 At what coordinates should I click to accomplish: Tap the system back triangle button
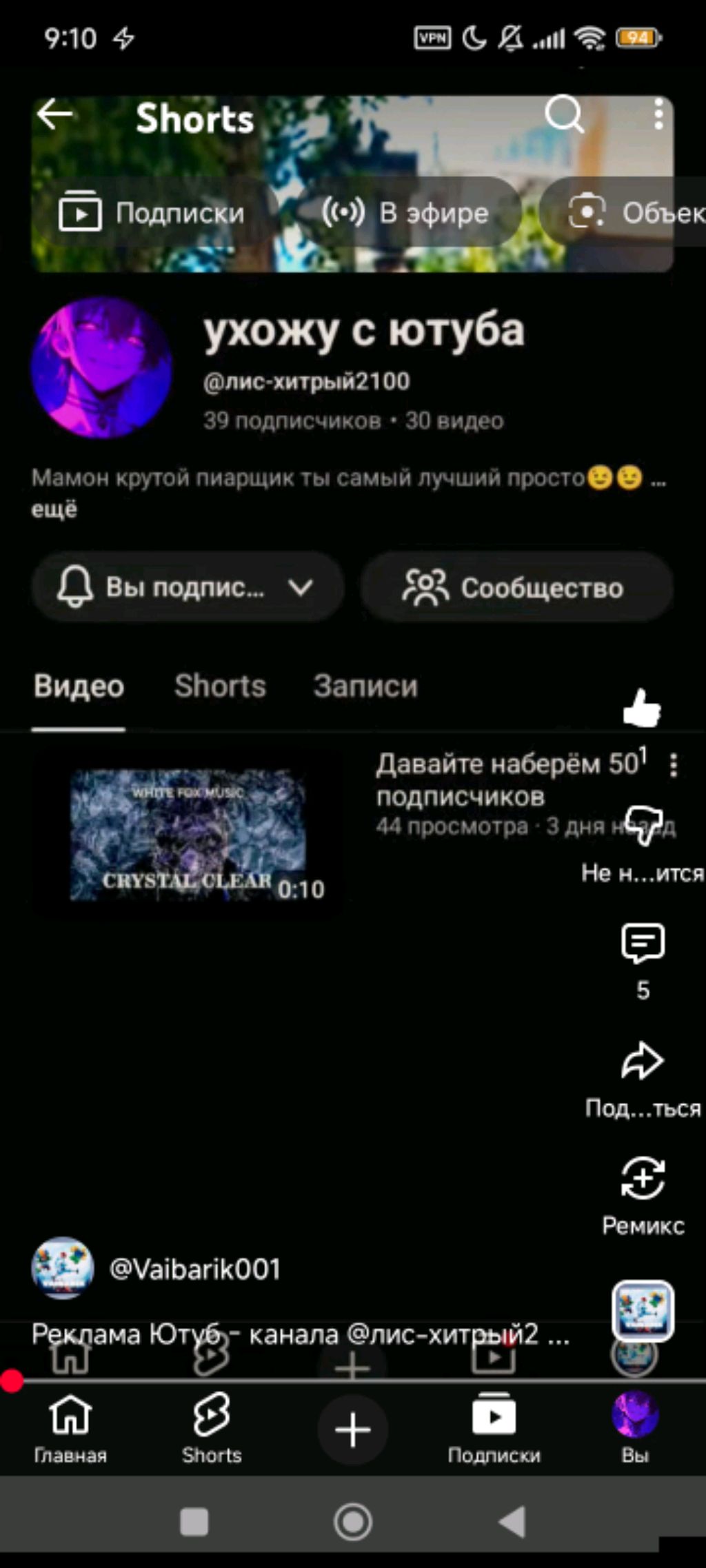[512, 1522]
